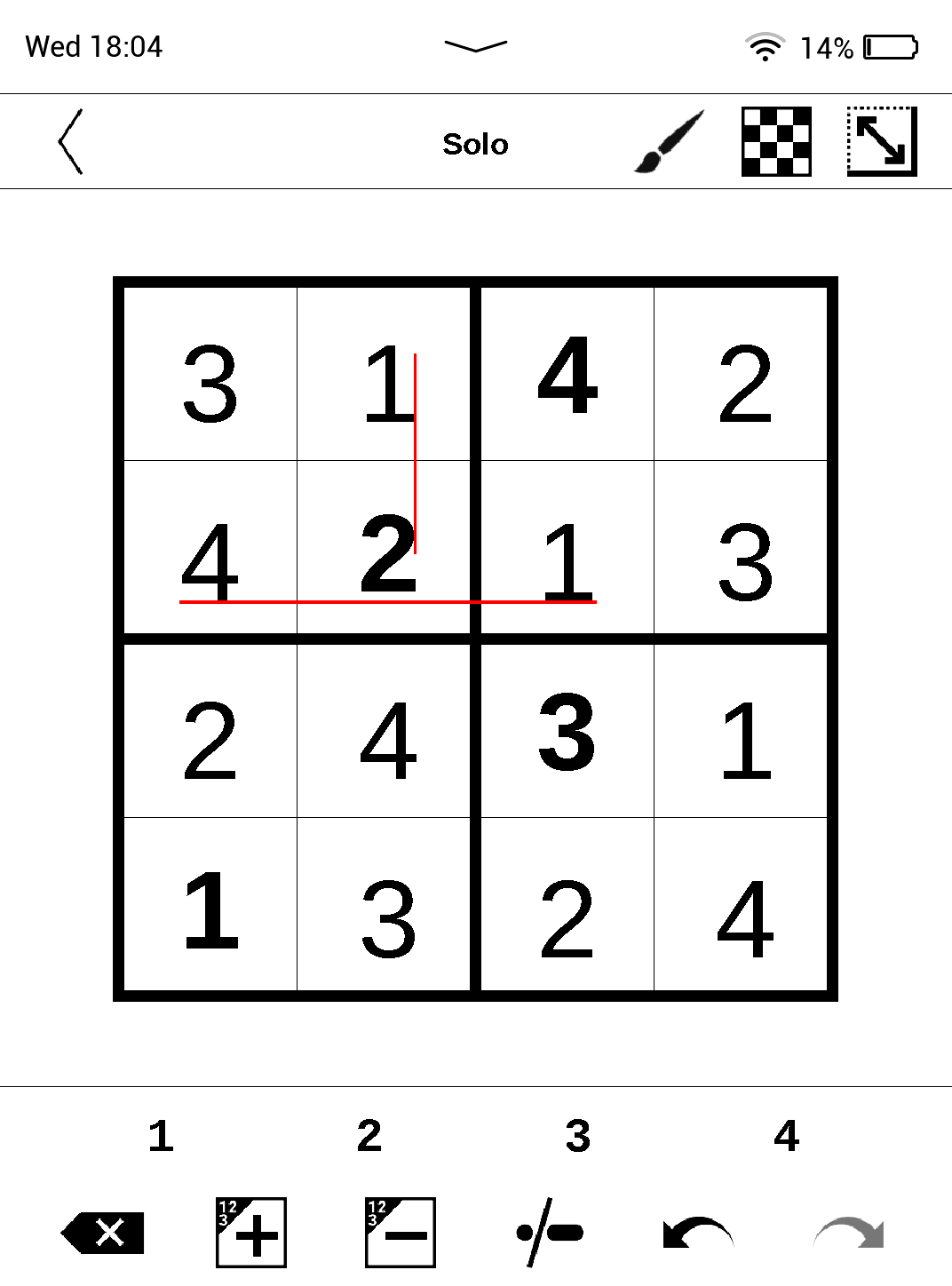This screenshot has height=1286, width=952.
Task: Enter number 4 from the keypad
Action: click(x=786, y=1136)
